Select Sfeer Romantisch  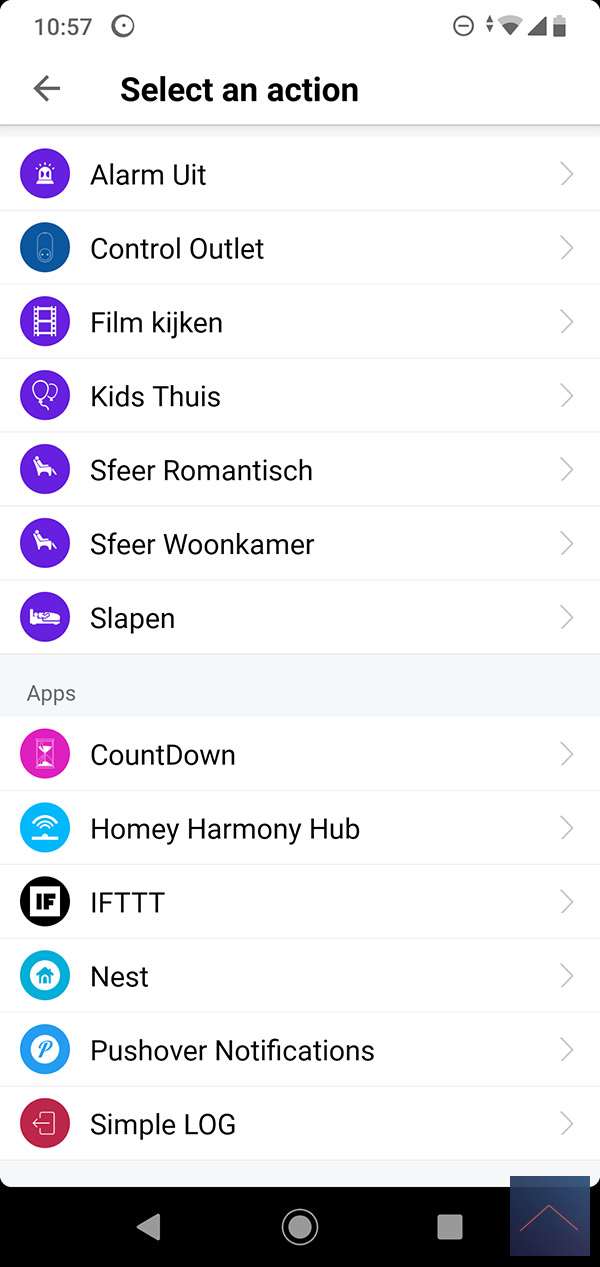298,471
